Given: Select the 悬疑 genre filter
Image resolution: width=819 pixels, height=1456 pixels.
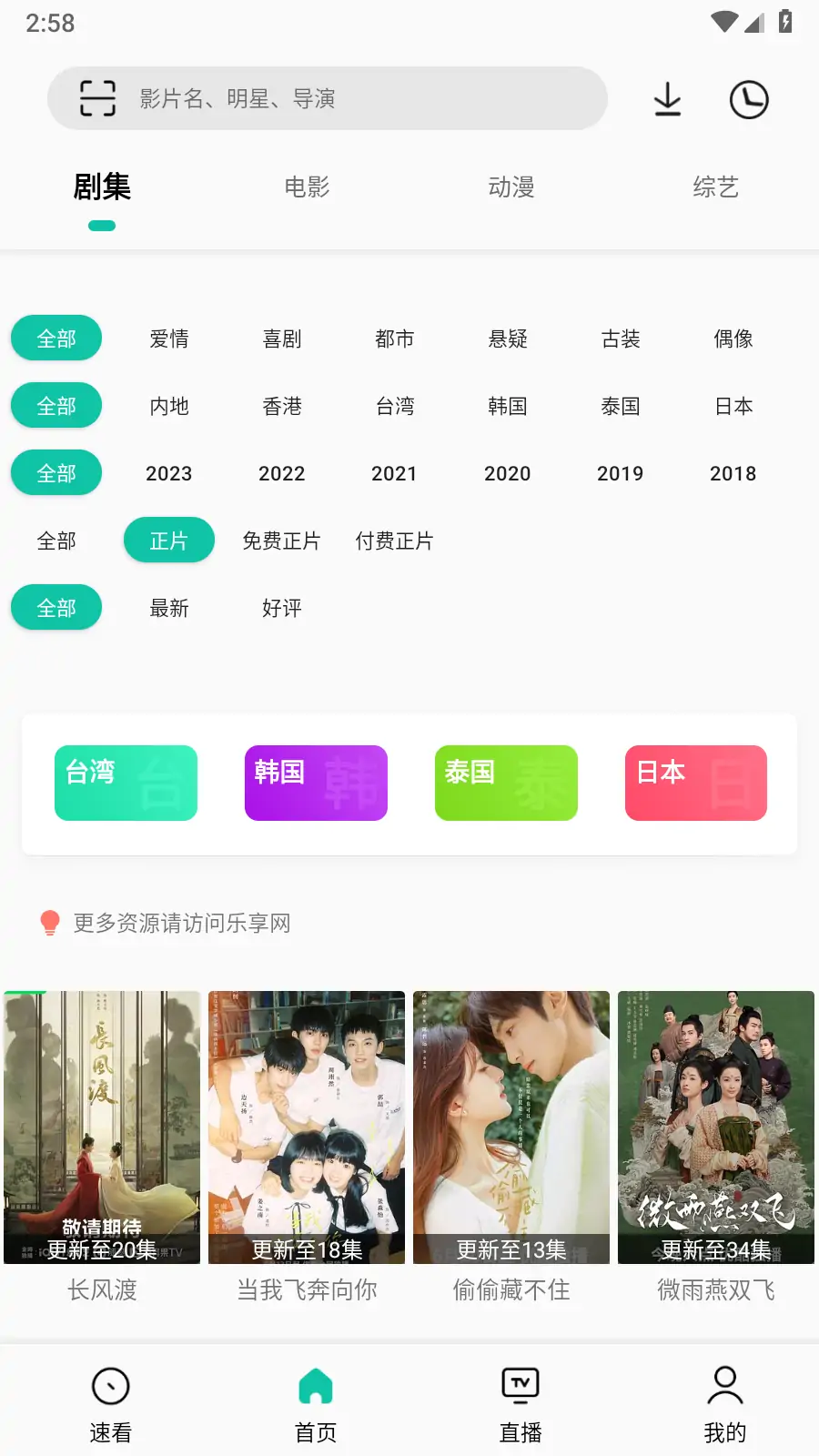Looking at the screenshot, I should 507,339.
